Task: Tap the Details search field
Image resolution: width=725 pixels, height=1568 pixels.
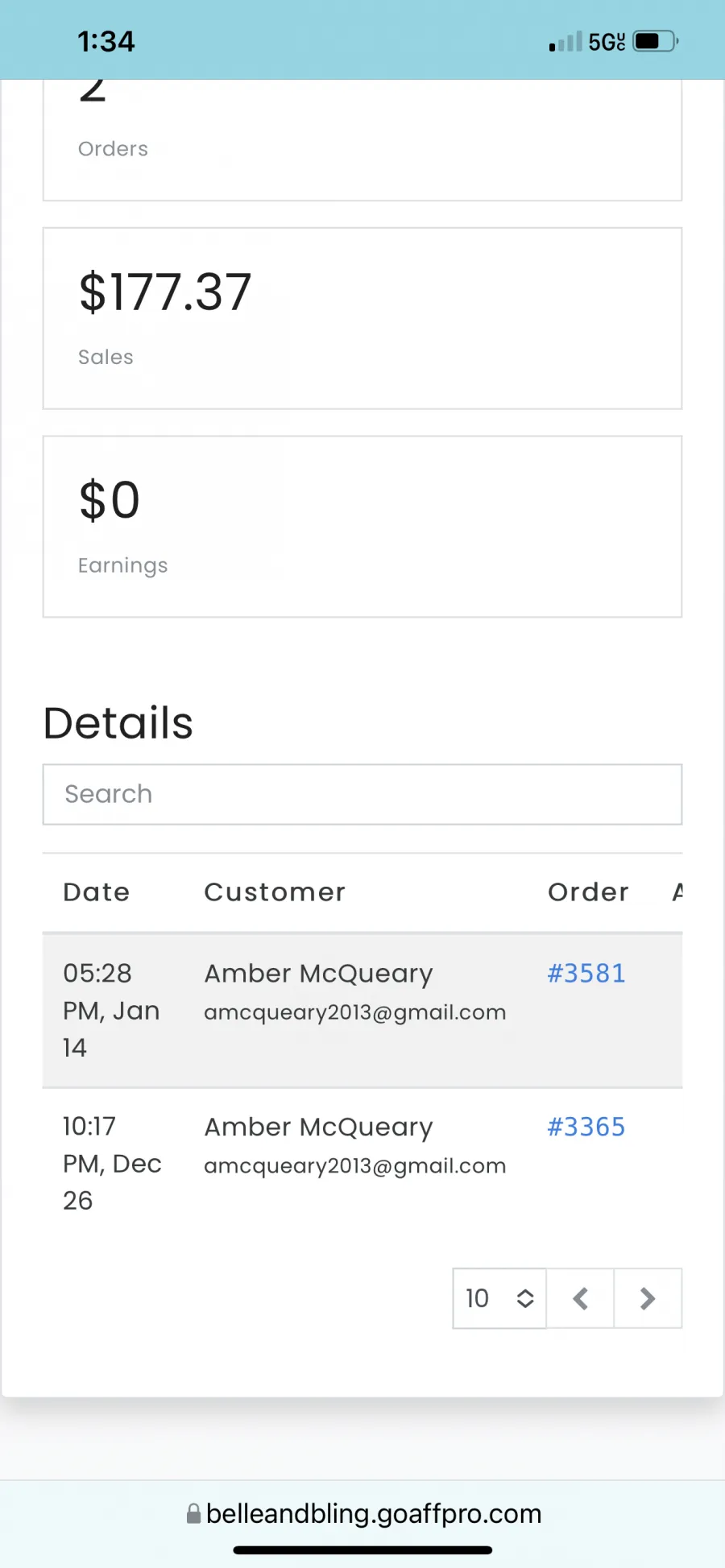Action: pyautogui.click(x=362, y=794)
